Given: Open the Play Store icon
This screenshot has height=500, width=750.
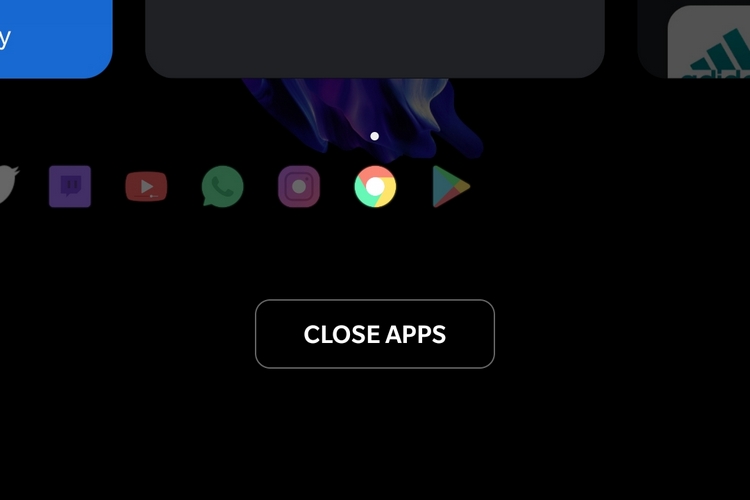Looking at the screenshot, I should point(451,187).
